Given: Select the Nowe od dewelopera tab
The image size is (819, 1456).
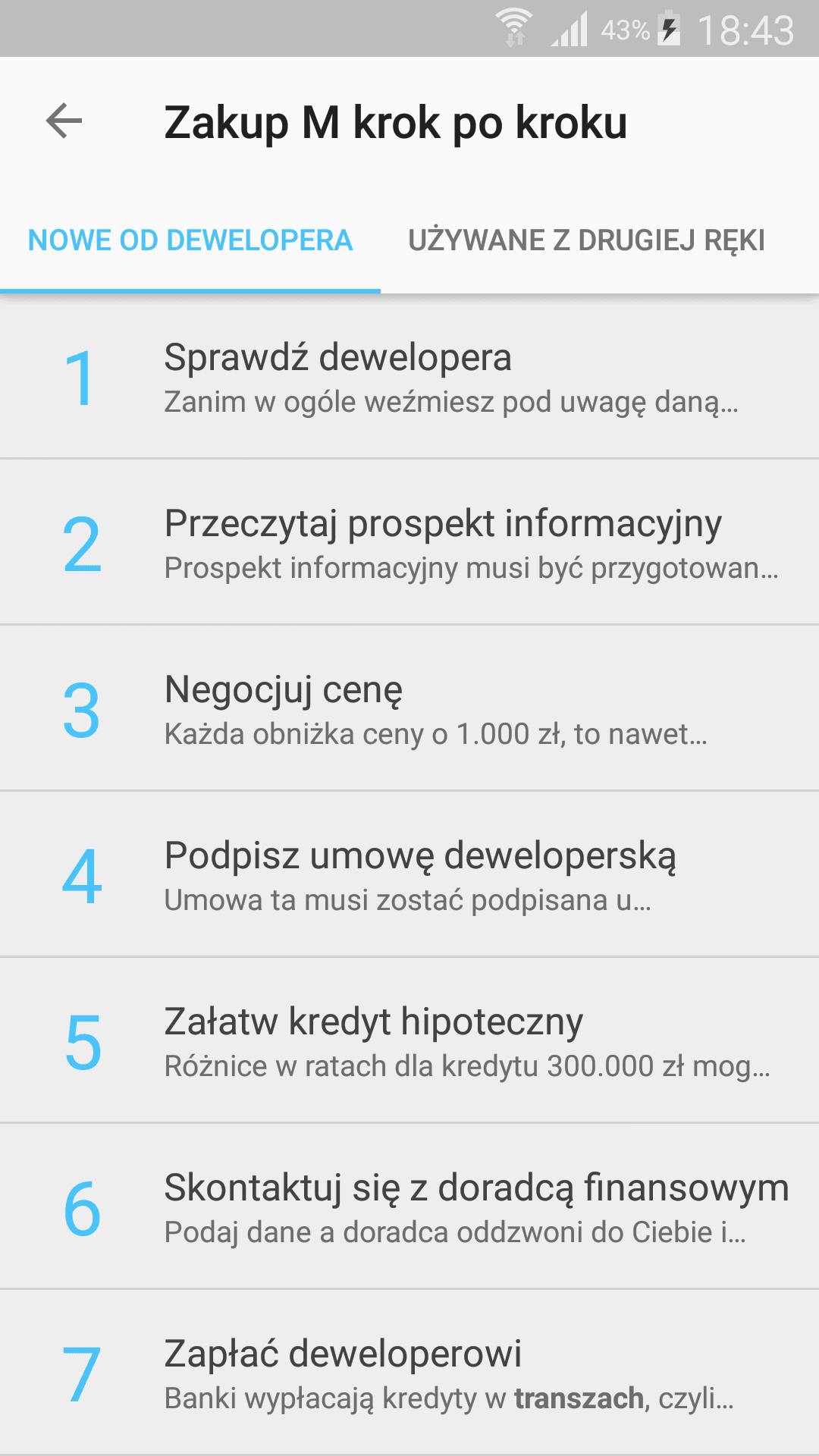Looking at the screenshot, I should click(x=190, y=240).
